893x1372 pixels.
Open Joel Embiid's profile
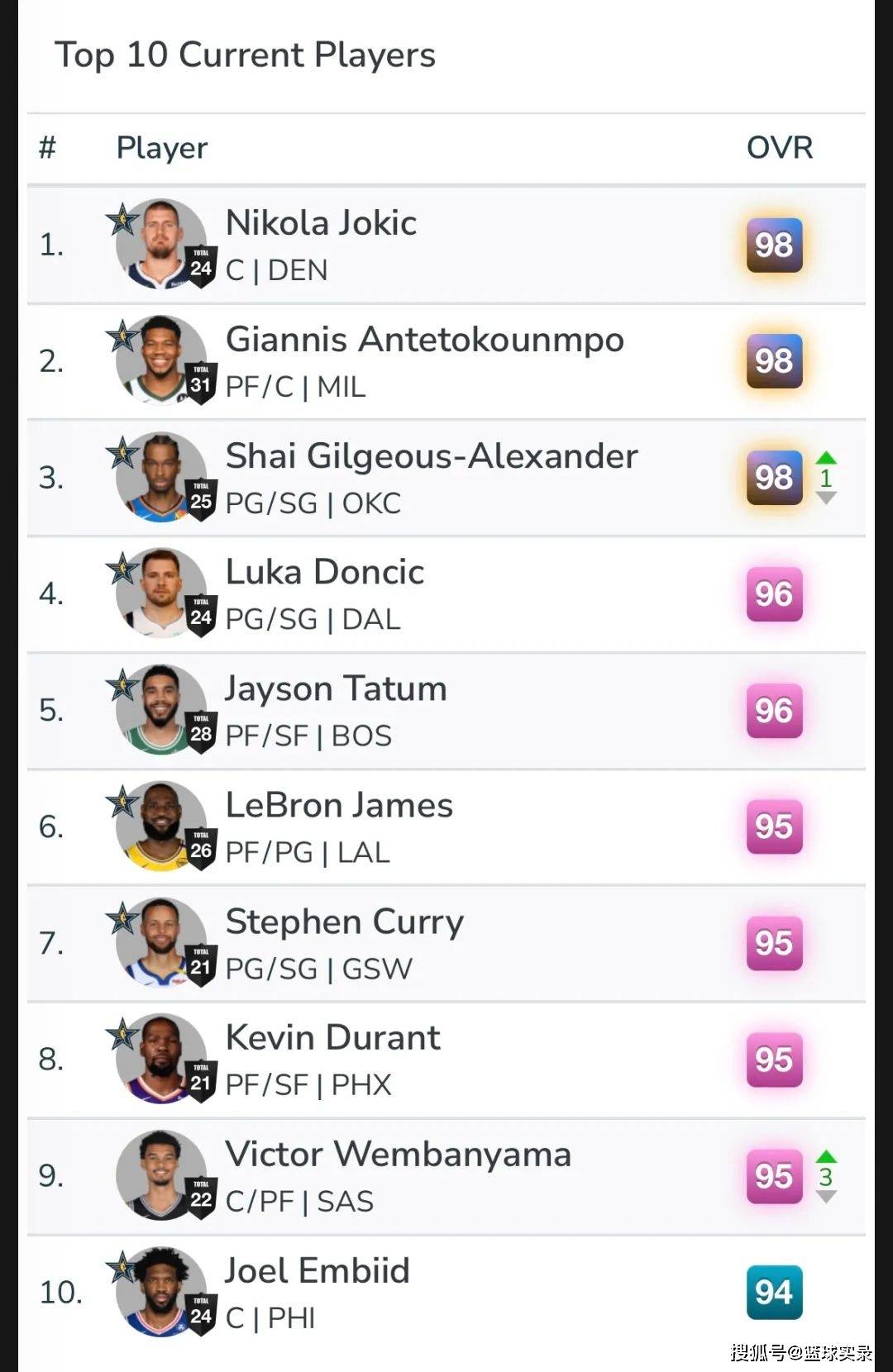click(318, 1271)
